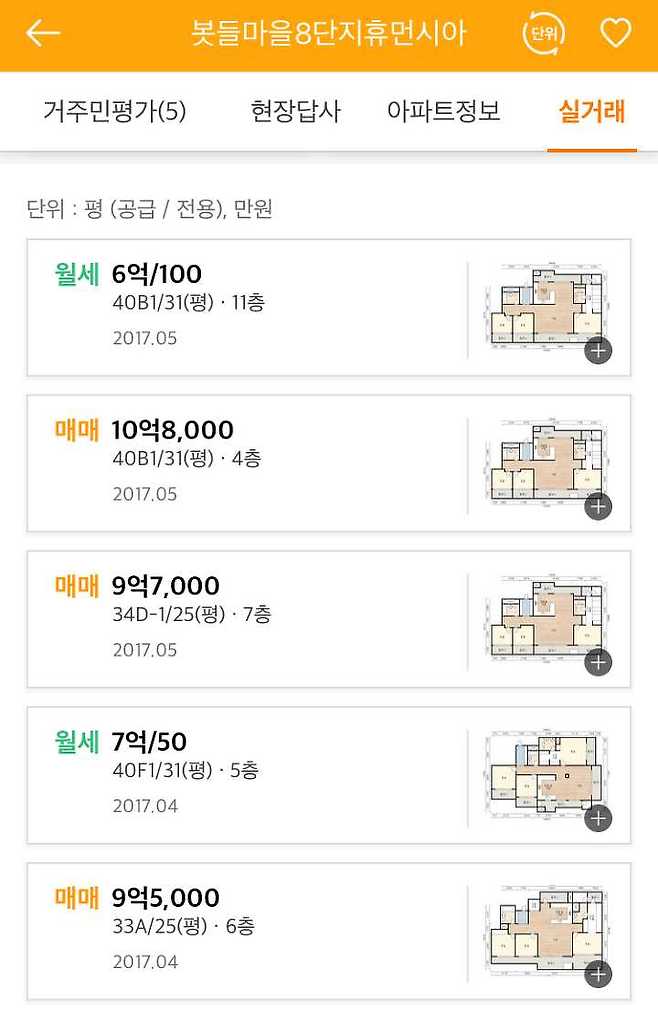The image size is (658, 1011).
Task: Favorite this apartment with the heart icon
Action: [x=615, y=34]
